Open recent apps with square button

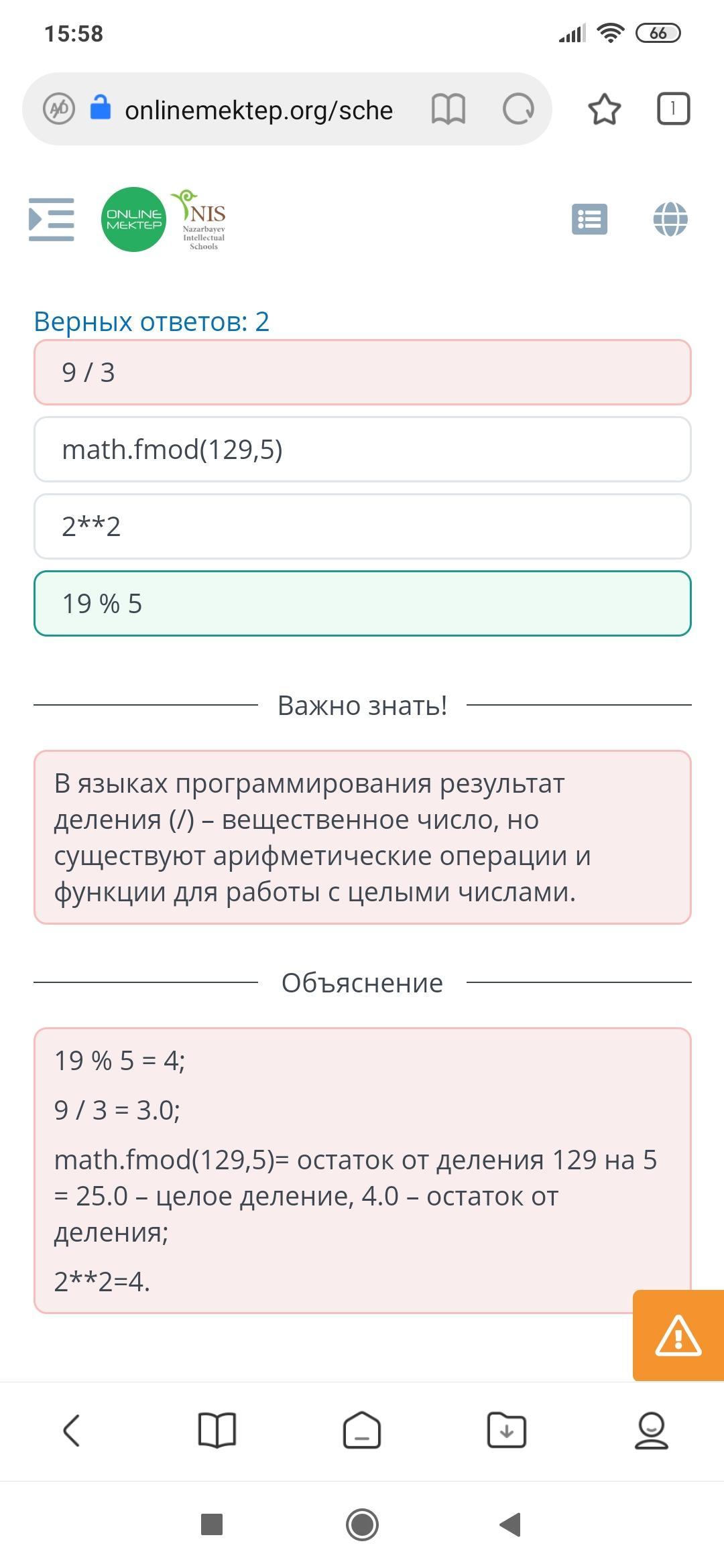click(x=212, y=1525)
